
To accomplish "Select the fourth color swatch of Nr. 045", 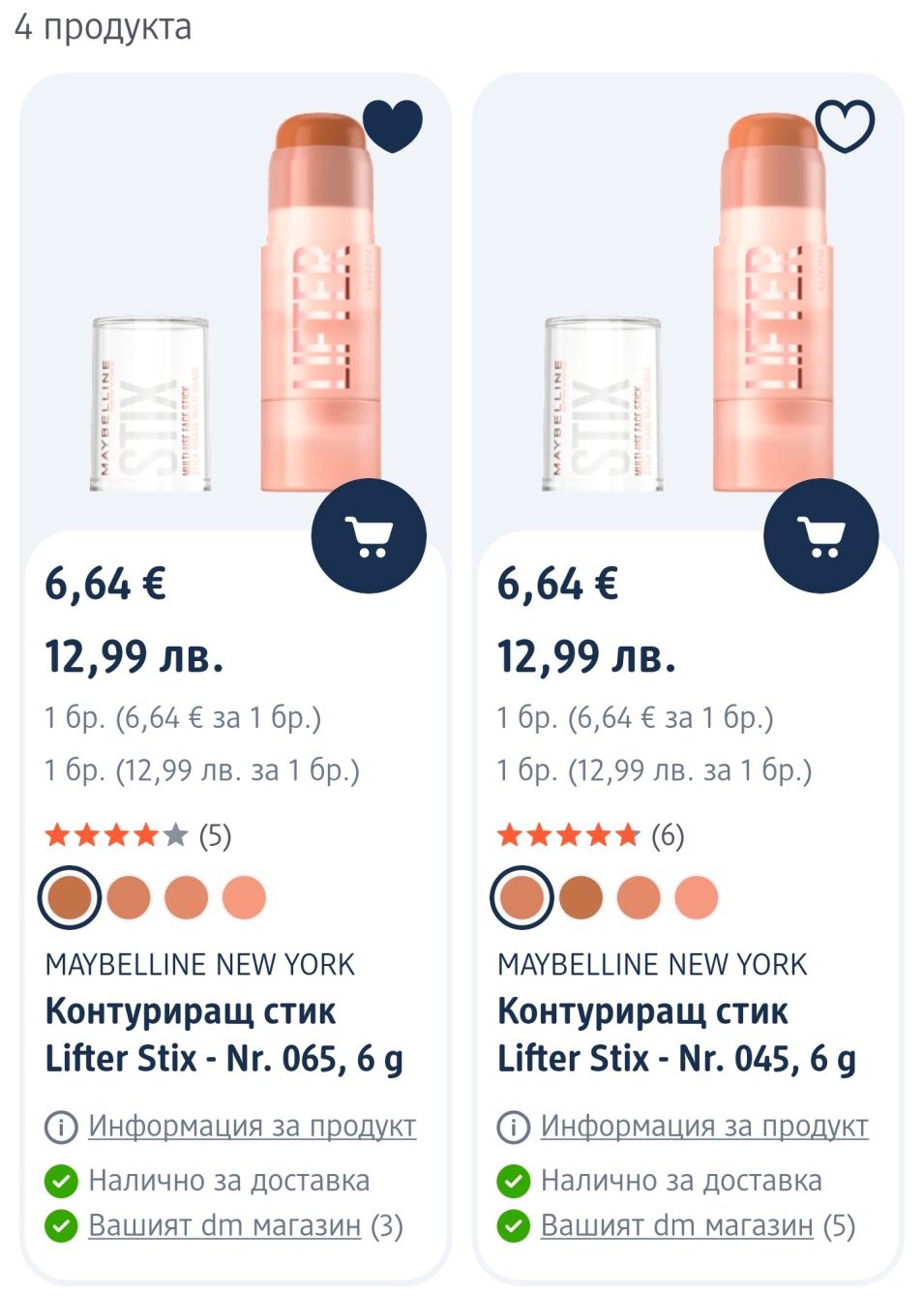I will point(696,897).
